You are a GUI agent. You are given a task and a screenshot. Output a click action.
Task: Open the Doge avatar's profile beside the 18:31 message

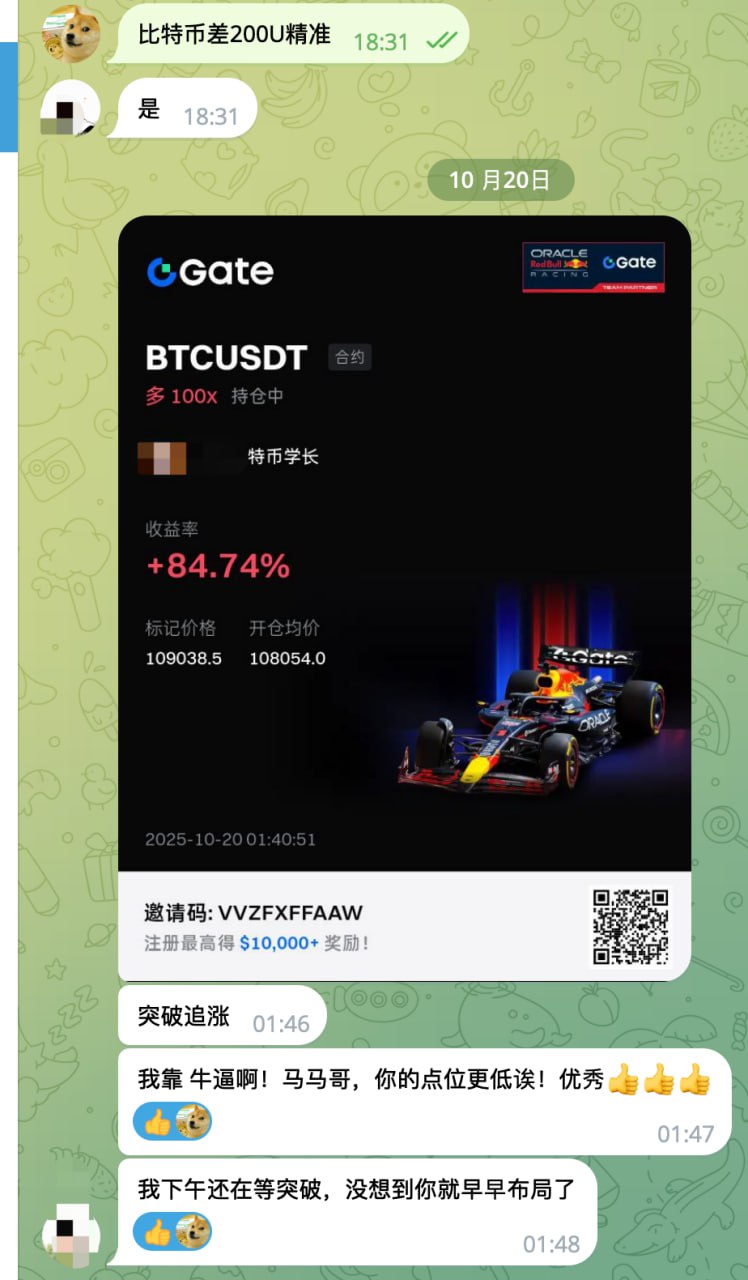[x=71, y=32]
